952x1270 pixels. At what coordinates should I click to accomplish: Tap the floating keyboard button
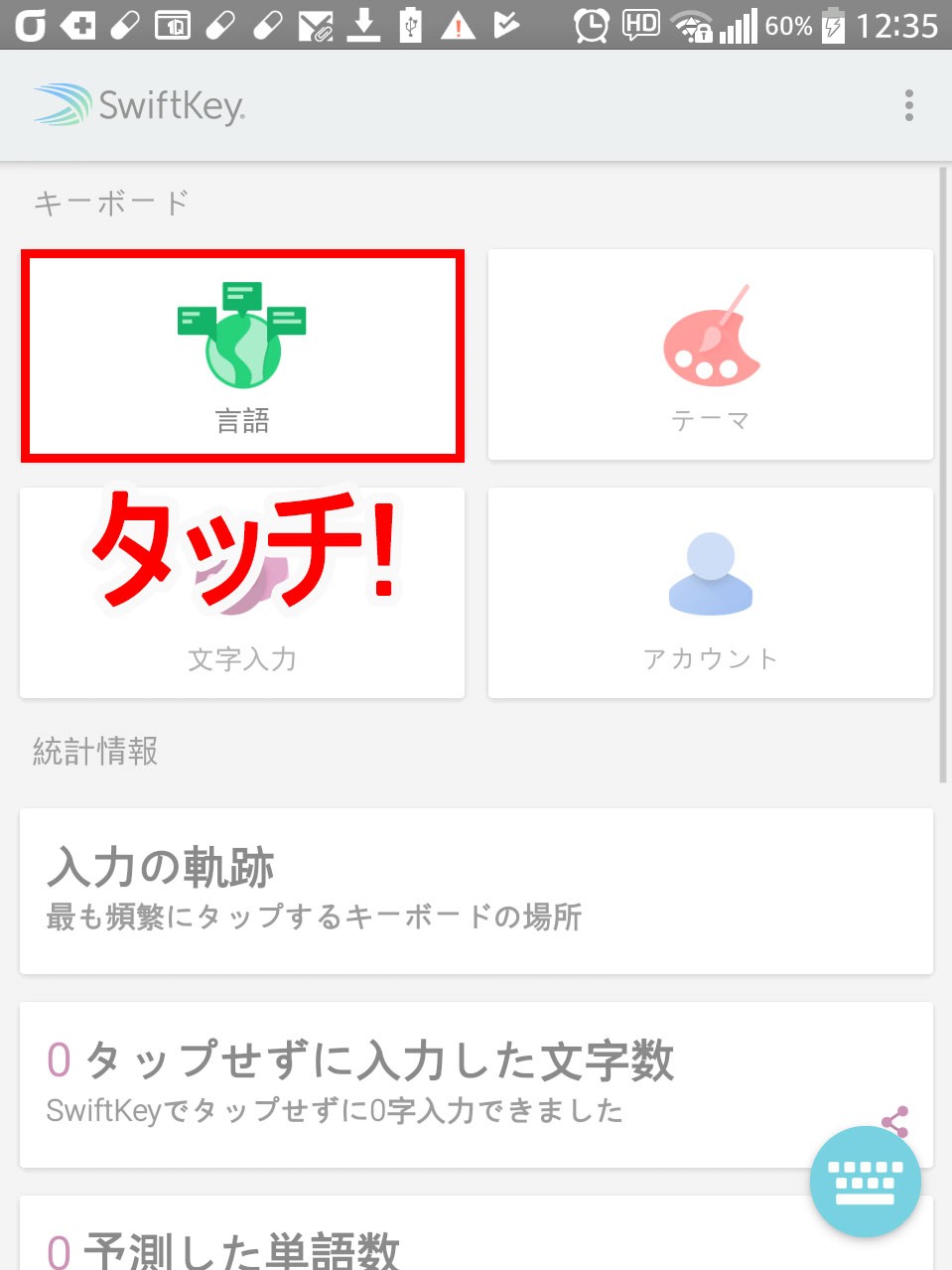click(x=866, y=1181)
